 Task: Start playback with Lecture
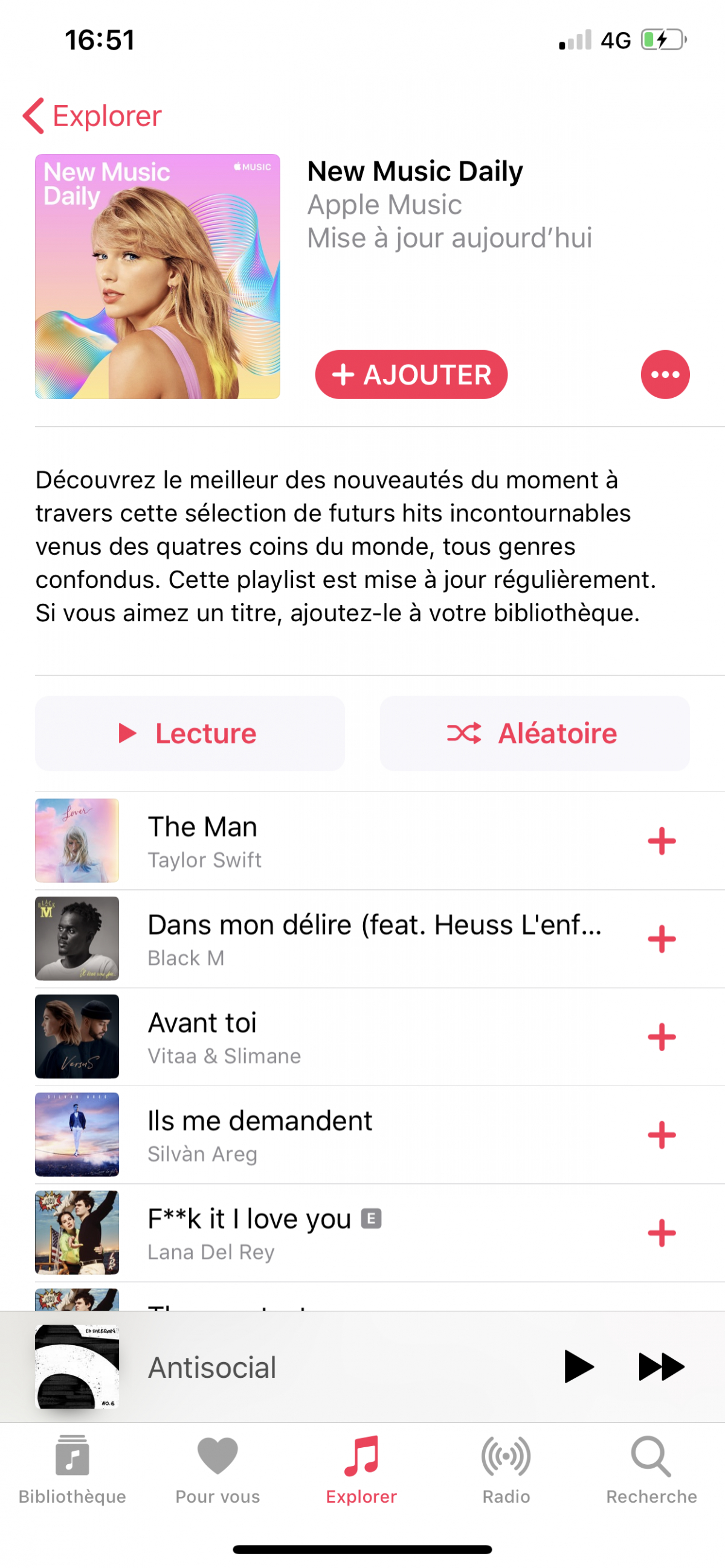[x=190, y=733]
